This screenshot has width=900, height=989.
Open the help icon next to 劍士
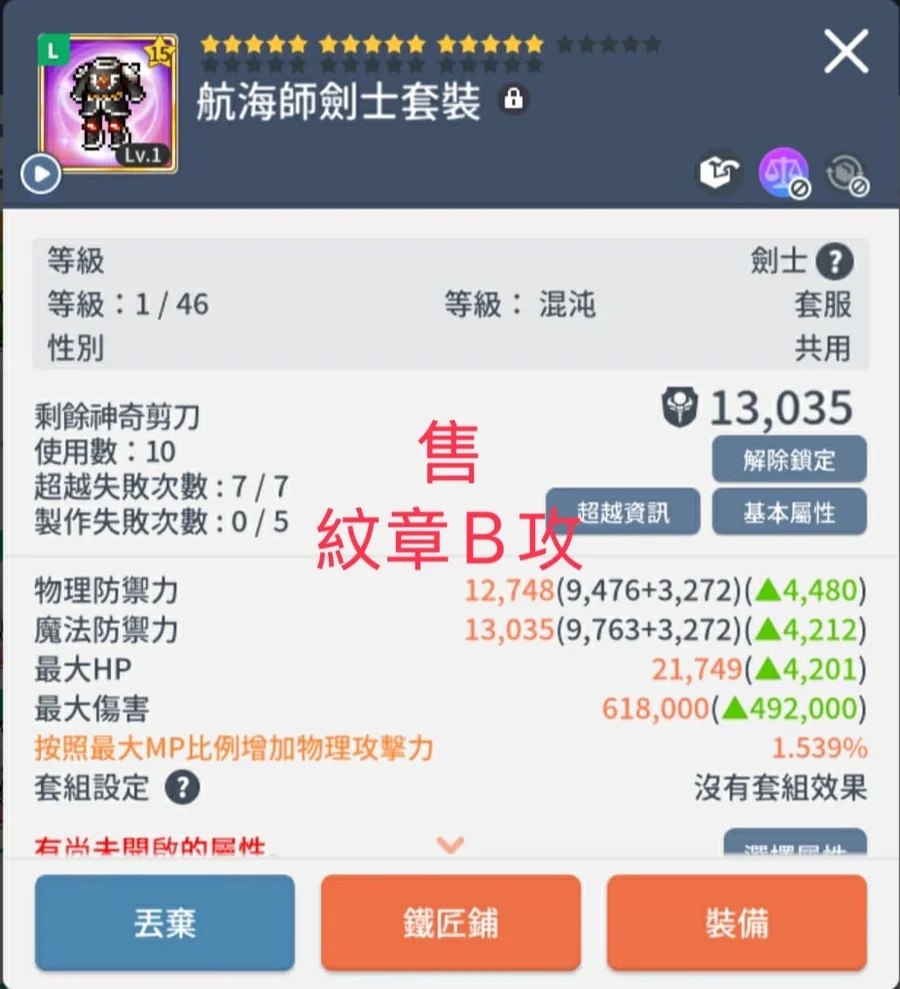pos(834,263)
